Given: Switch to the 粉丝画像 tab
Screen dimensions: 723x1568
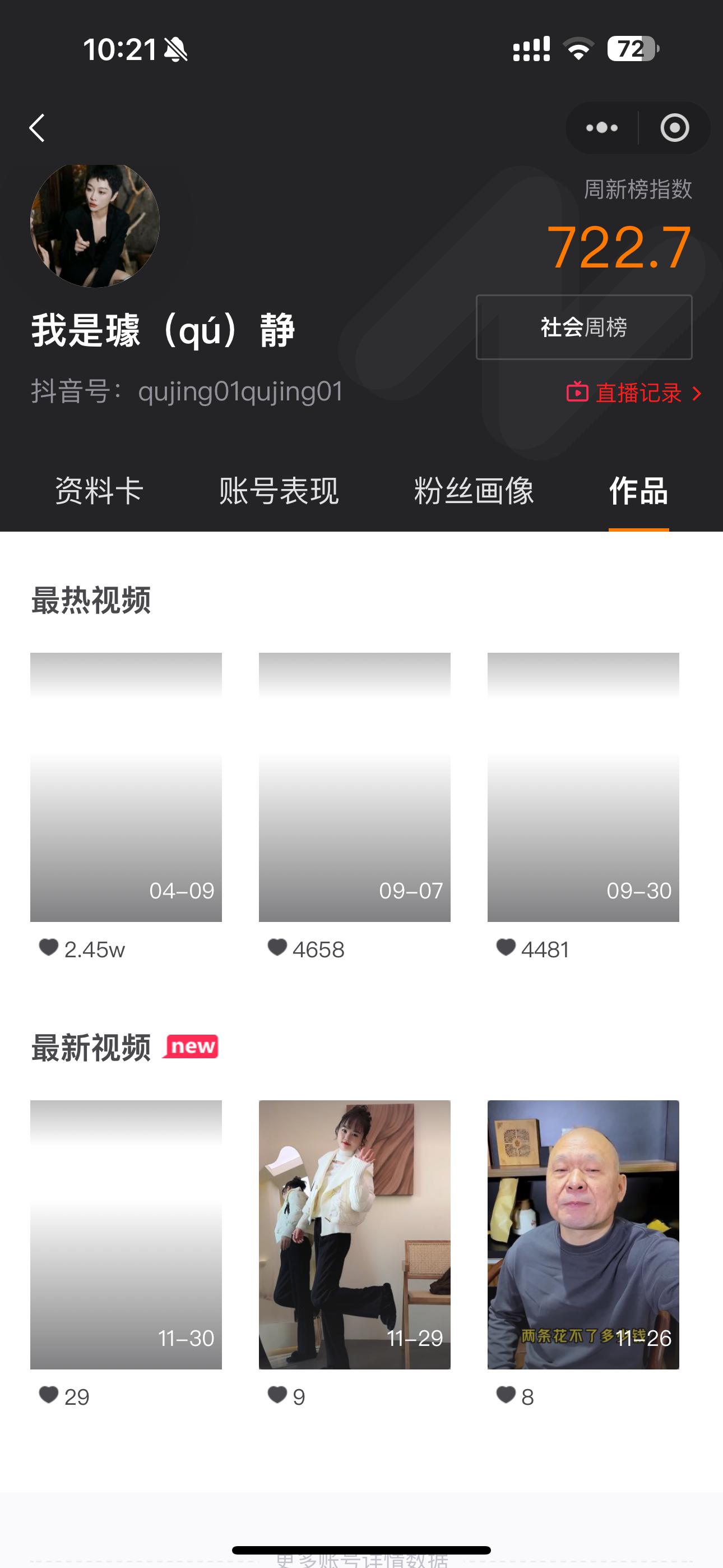Looking at the screenshot, I should (x=474, y=491).
